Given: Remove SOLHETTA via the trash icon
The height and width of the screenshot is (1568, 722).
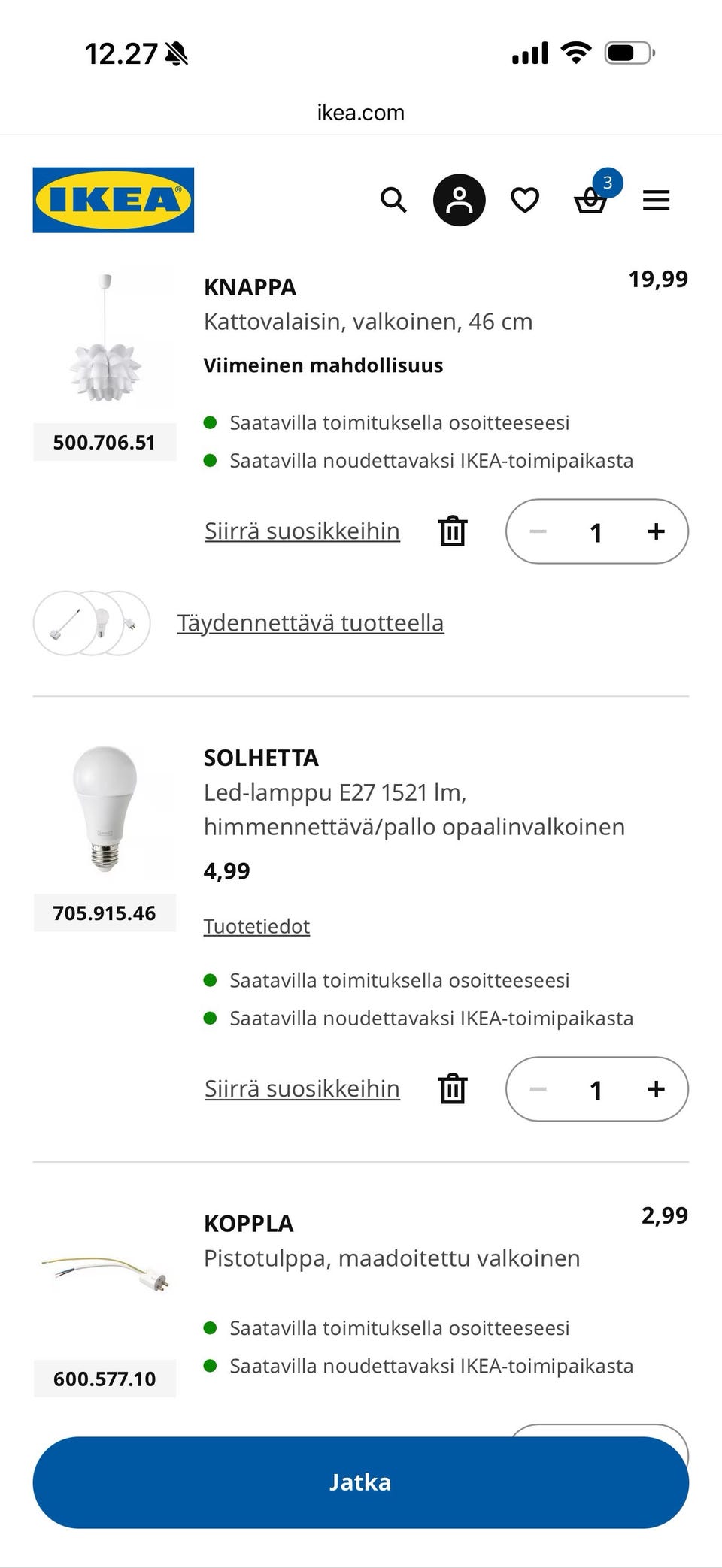Looking at the screenshot, I should (452, 1088).
